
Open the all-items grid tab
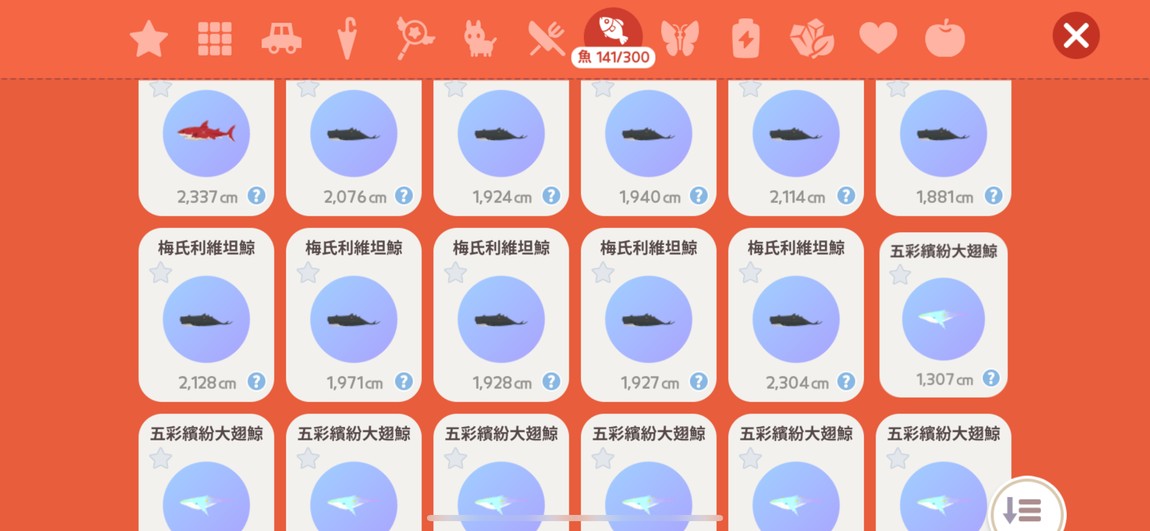214,39
